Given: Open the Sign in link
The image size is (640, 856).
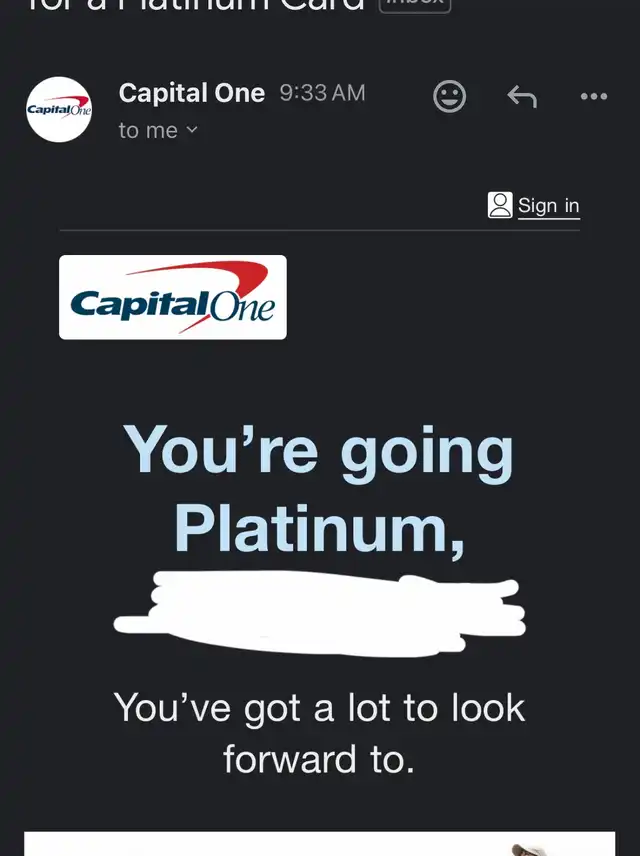Looking at the screenshot, I should [x=534, y=206].
